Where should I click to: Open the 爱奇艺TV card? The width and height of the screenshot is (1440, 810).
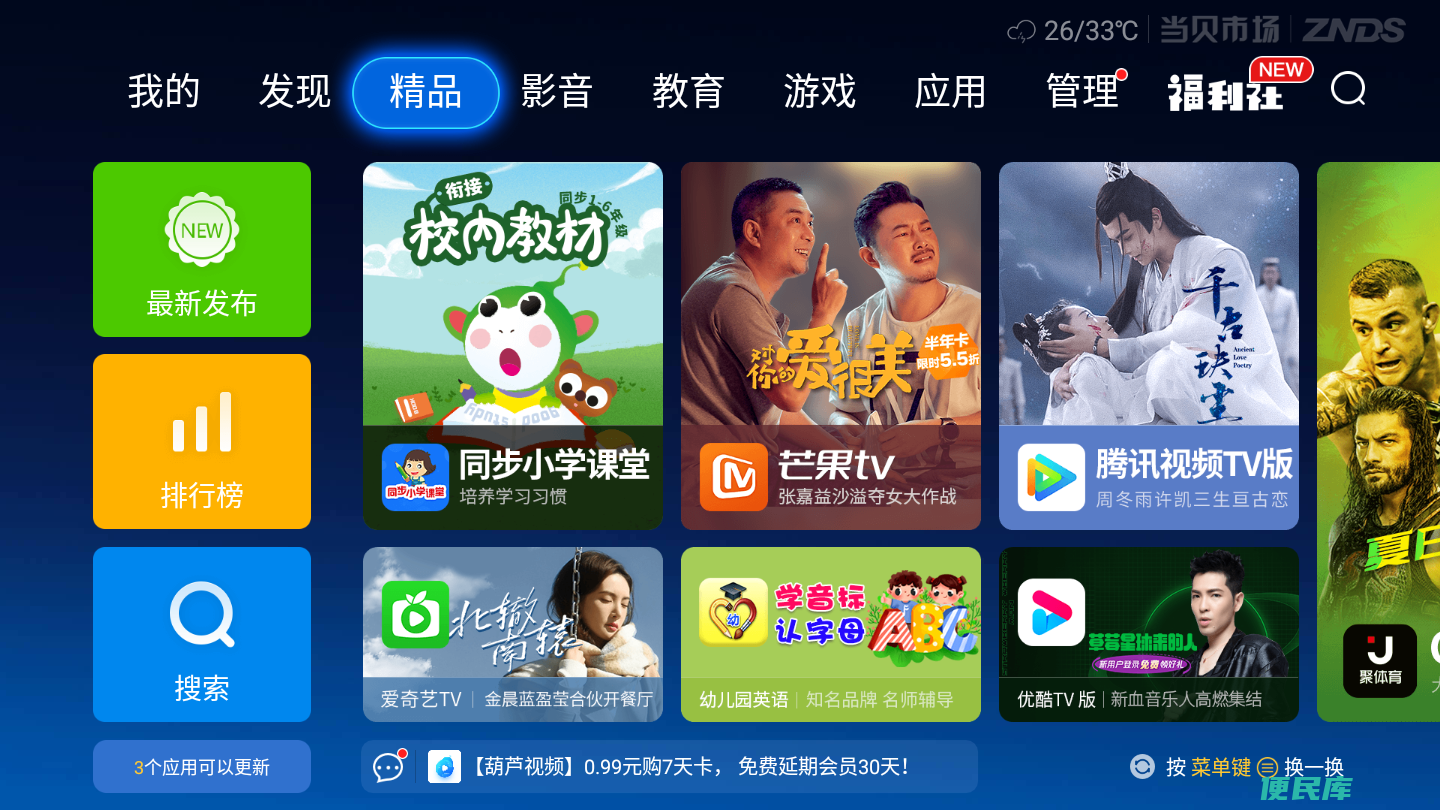[x=512, y=634]
